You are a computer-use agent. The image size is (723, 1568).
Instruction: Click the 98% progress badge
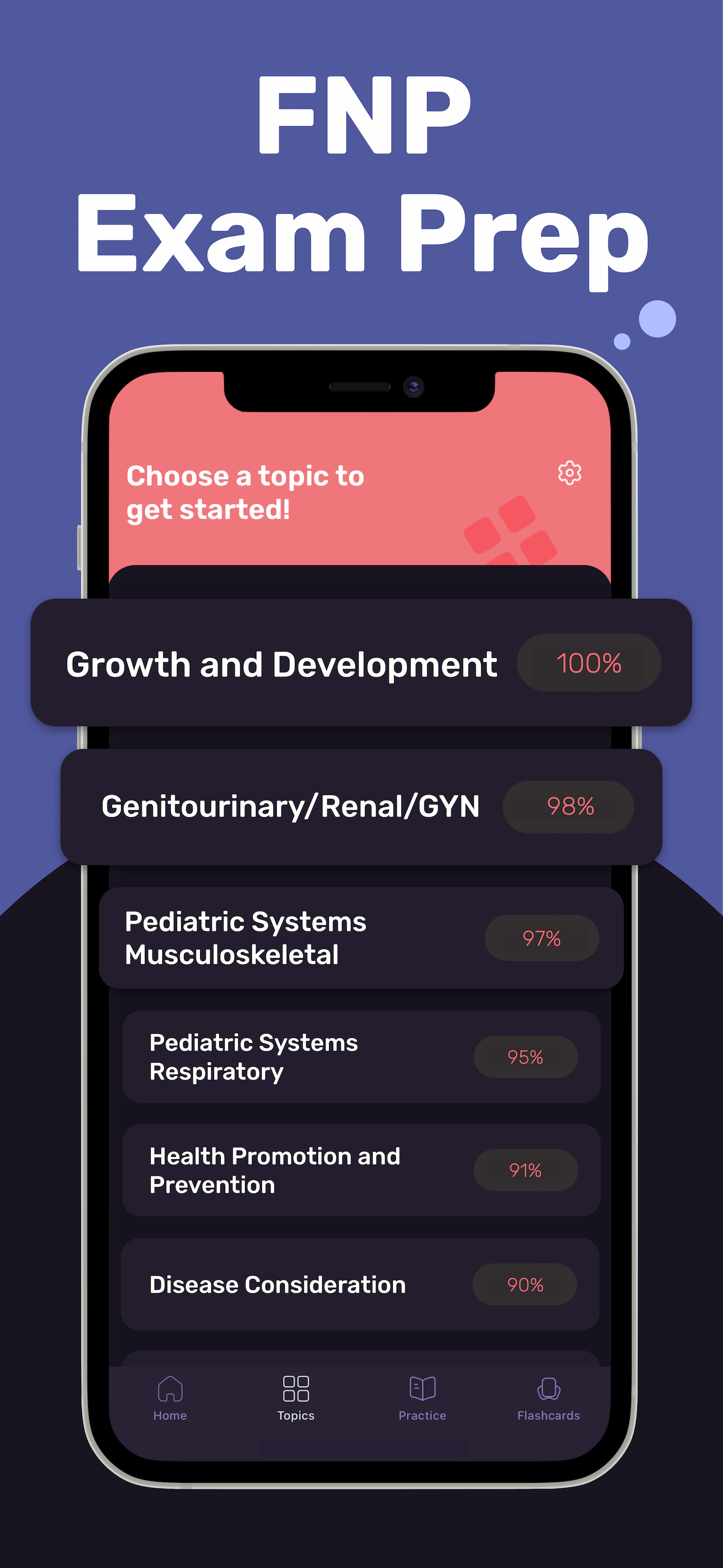tap(568, 806)
